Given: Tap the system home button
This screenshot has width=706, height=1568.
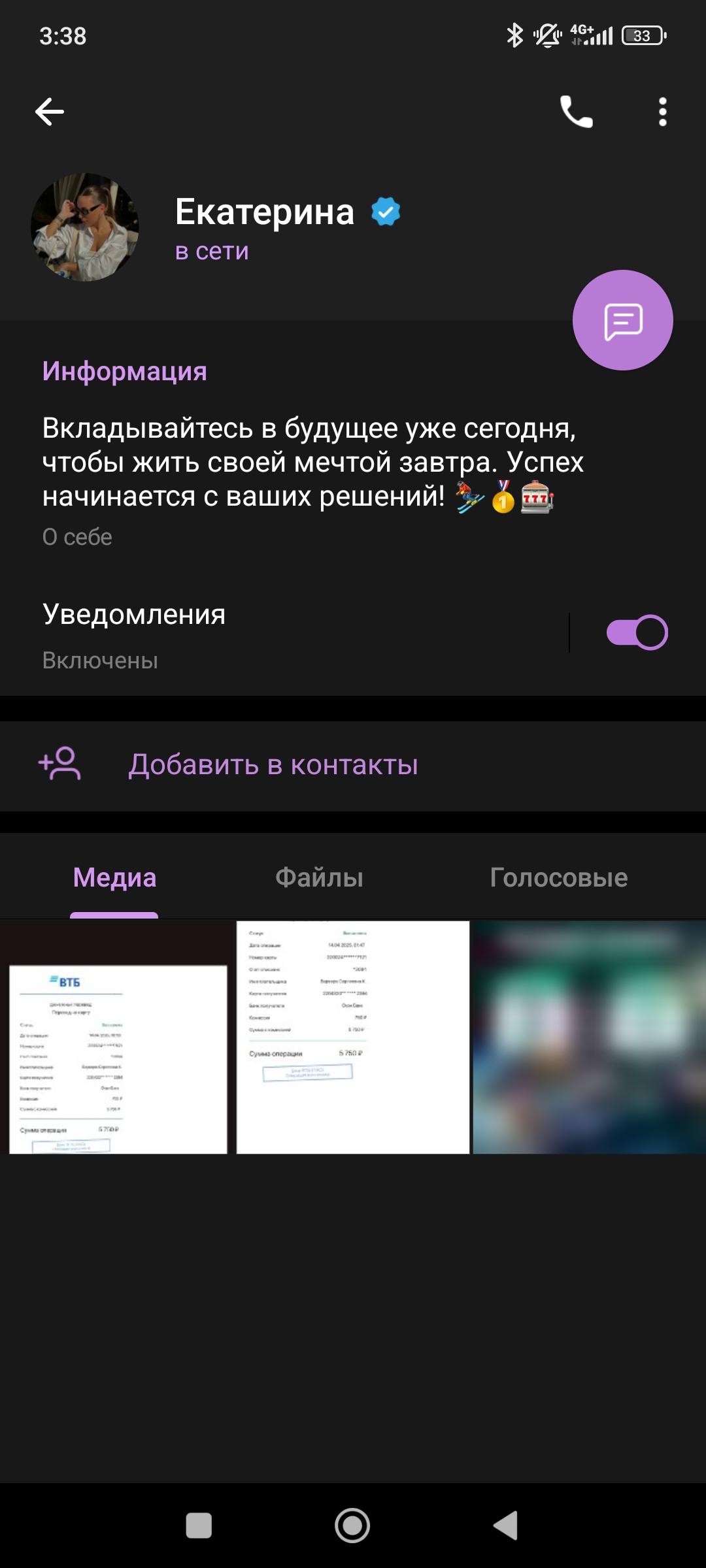Looking at the screenshot, I should 352,1526.
